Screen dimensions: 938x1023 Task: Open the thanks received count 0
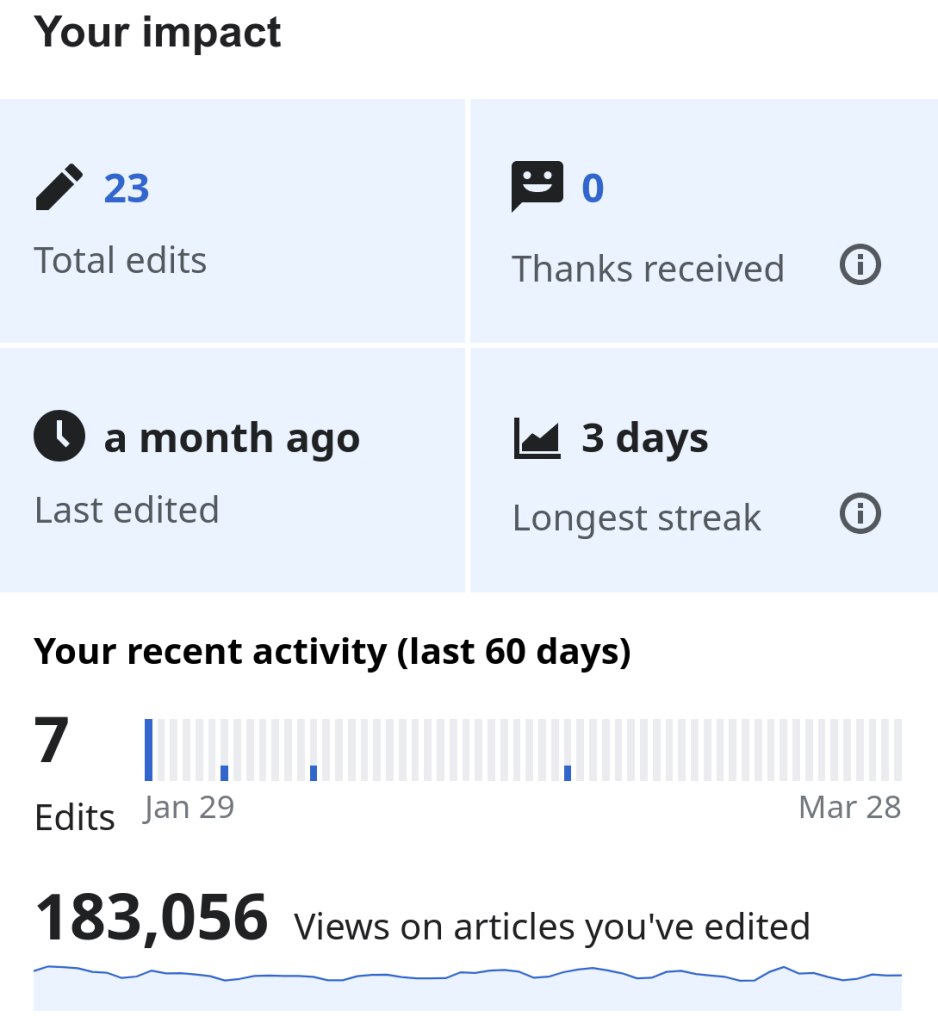(592, 188)
